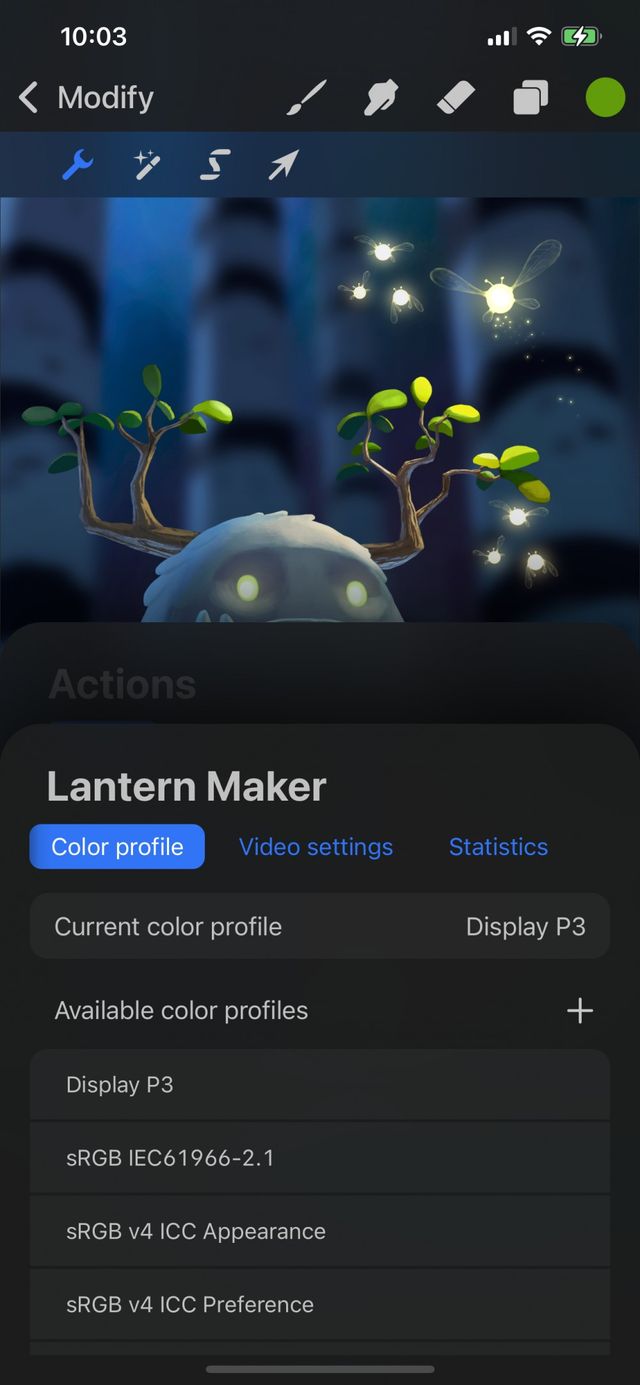Image resolution: width=640 pixels, height=1385 pixels.
Task: Switch to the Video settings tab
Action: [x=316, y=847]
